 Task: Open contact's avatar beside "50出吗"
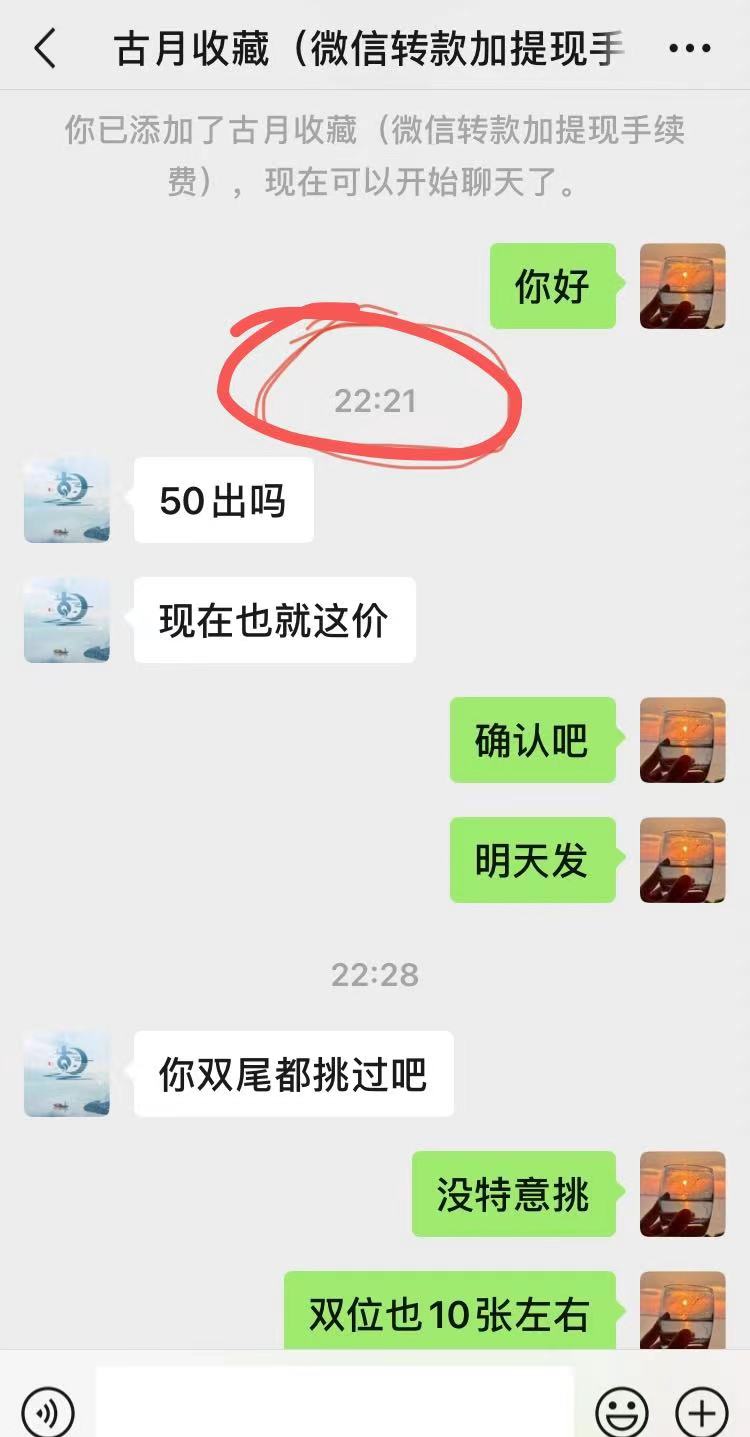click(x=67, y=500)
